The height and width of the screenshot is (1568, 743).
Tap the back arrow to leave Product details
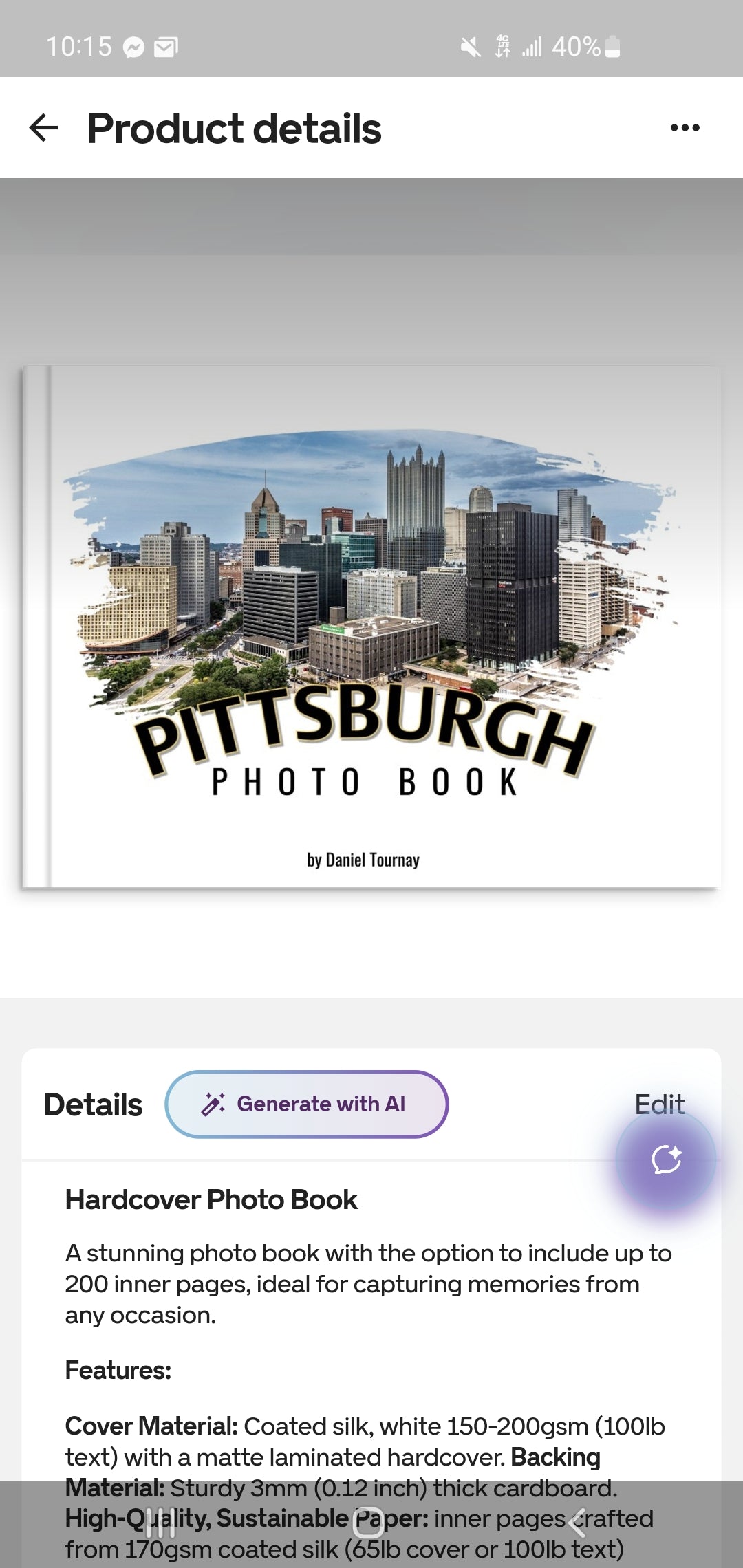43,128
